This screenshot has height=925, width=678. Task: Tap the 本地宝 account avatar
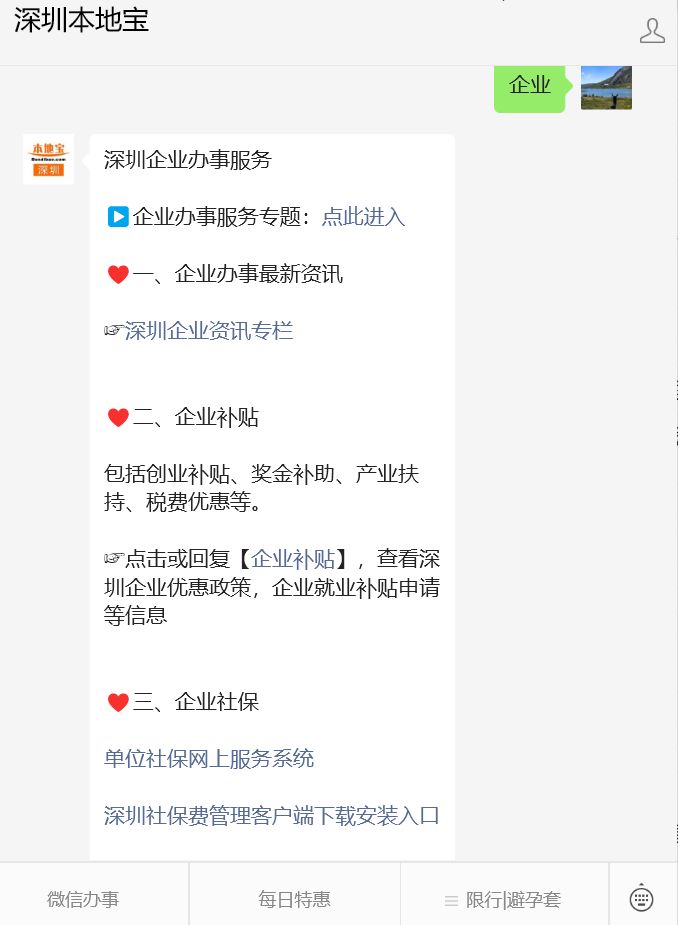point(48,159)
